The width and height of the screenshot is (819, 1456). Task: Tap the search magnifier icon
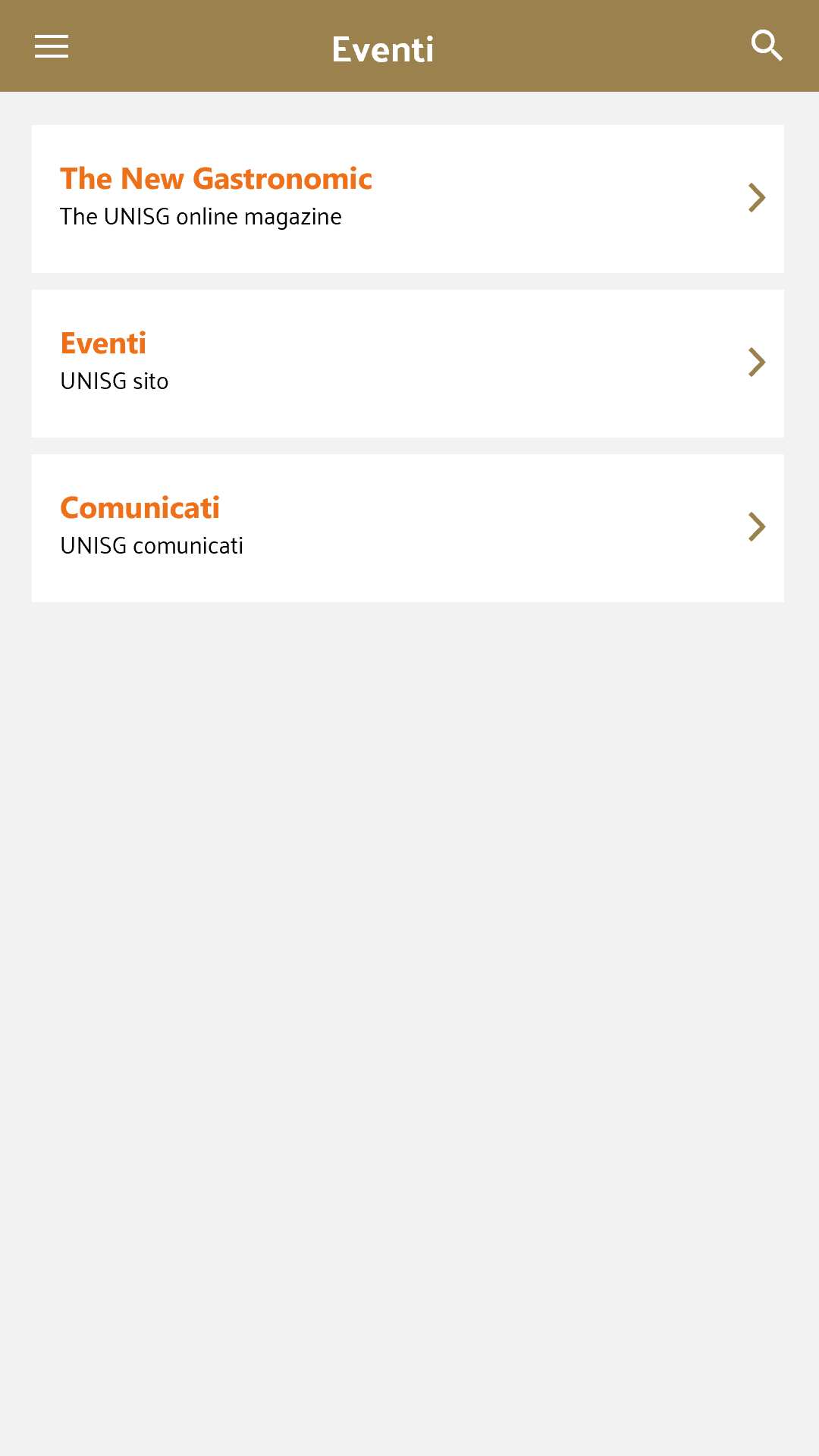[x=767, y=45]
